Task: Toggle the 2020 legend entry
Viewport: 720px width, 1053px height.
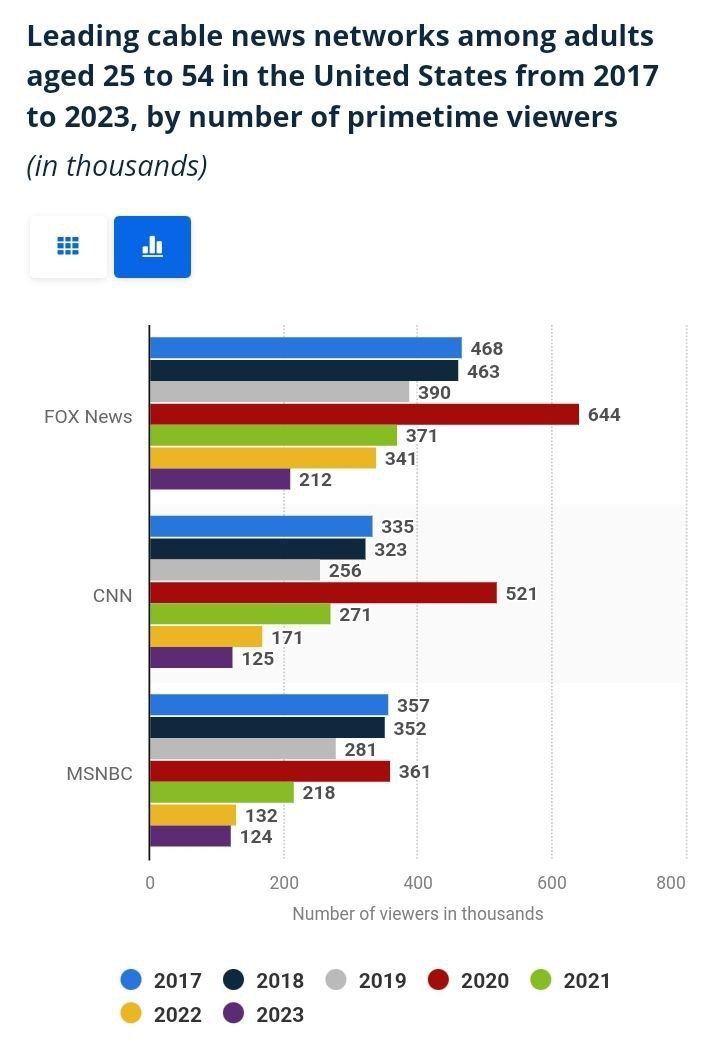Action: point(468,980)
